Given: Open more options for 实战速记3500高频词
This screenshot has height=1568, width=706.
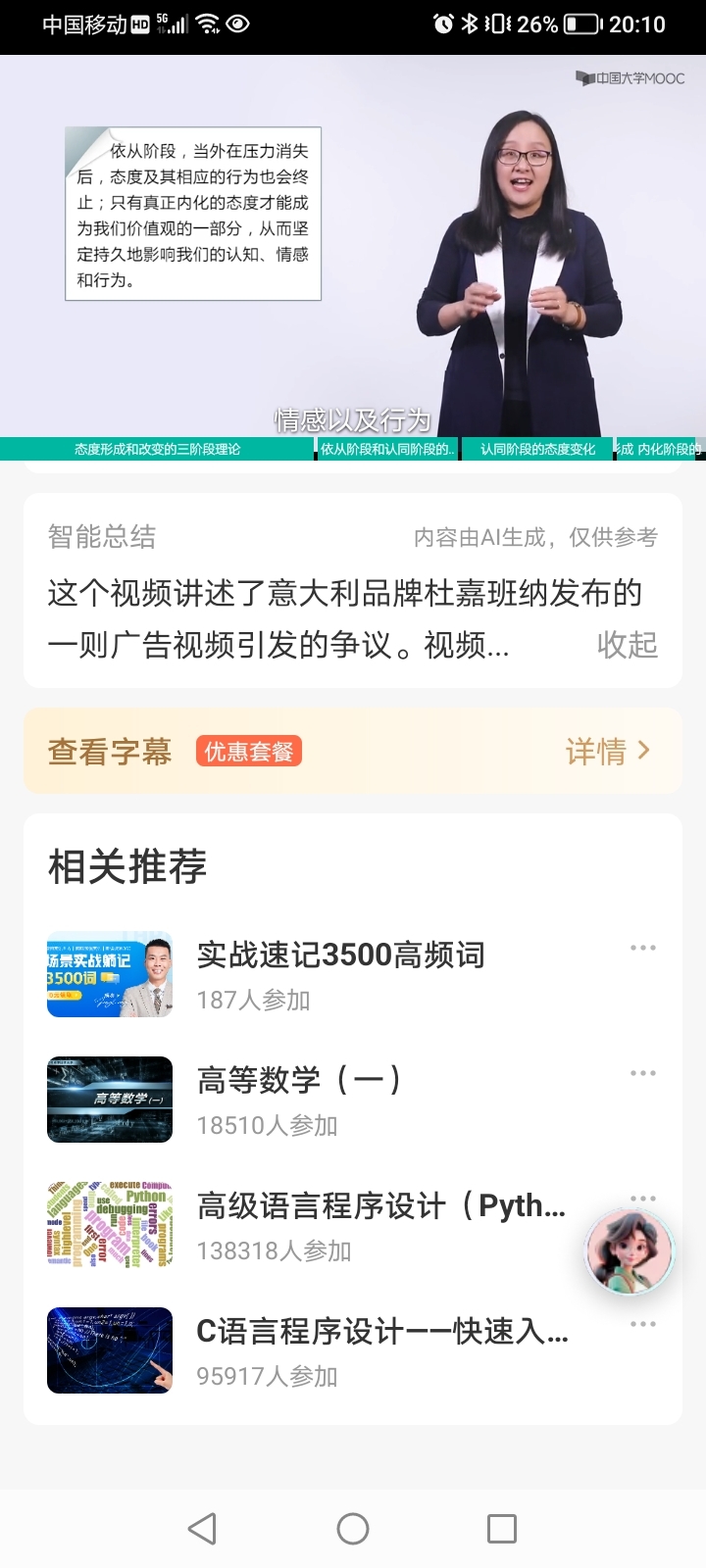Looking at the screenshot, I should (642, 948).
